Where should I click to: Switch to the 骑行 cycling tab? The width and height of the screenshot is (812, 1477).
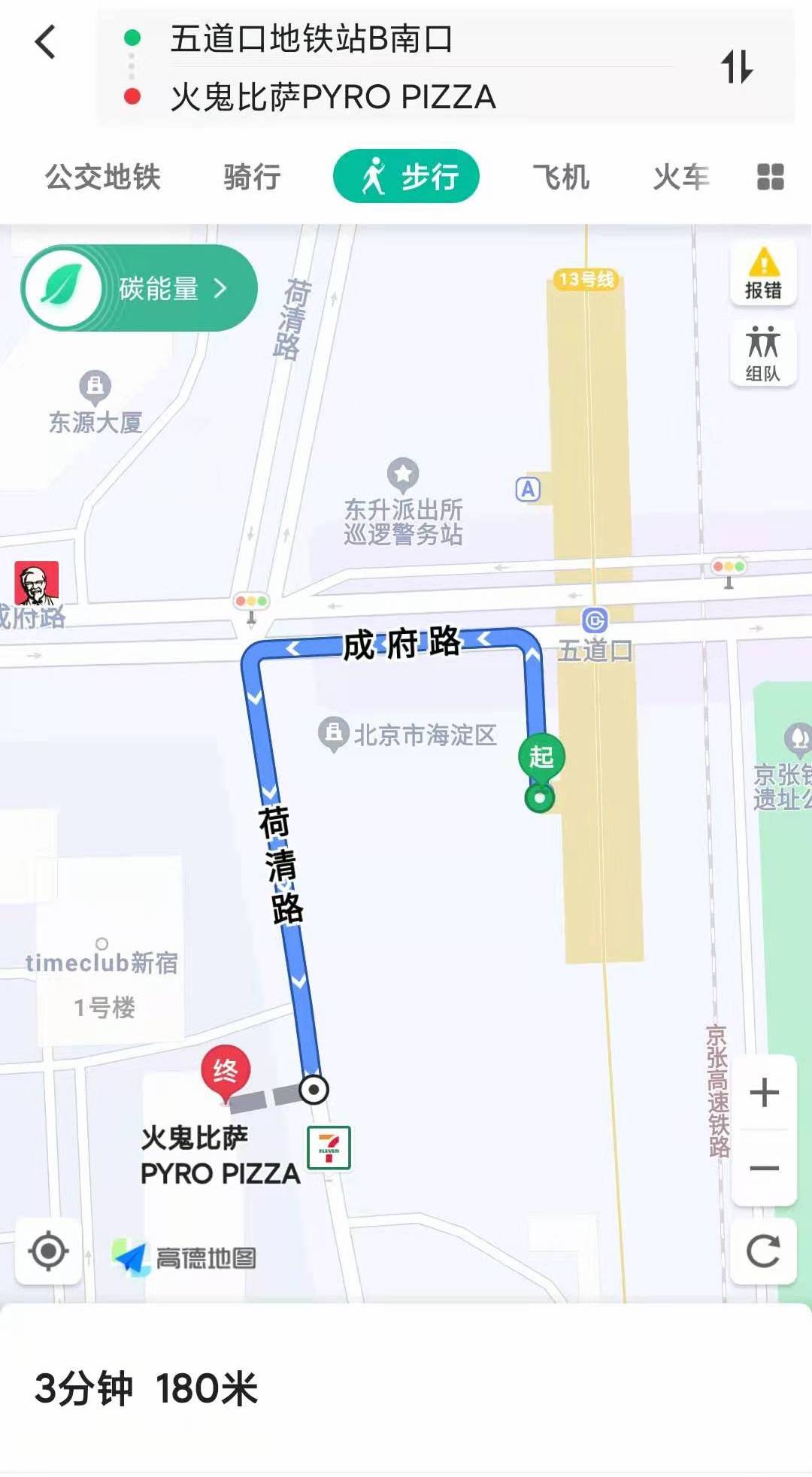252,177
